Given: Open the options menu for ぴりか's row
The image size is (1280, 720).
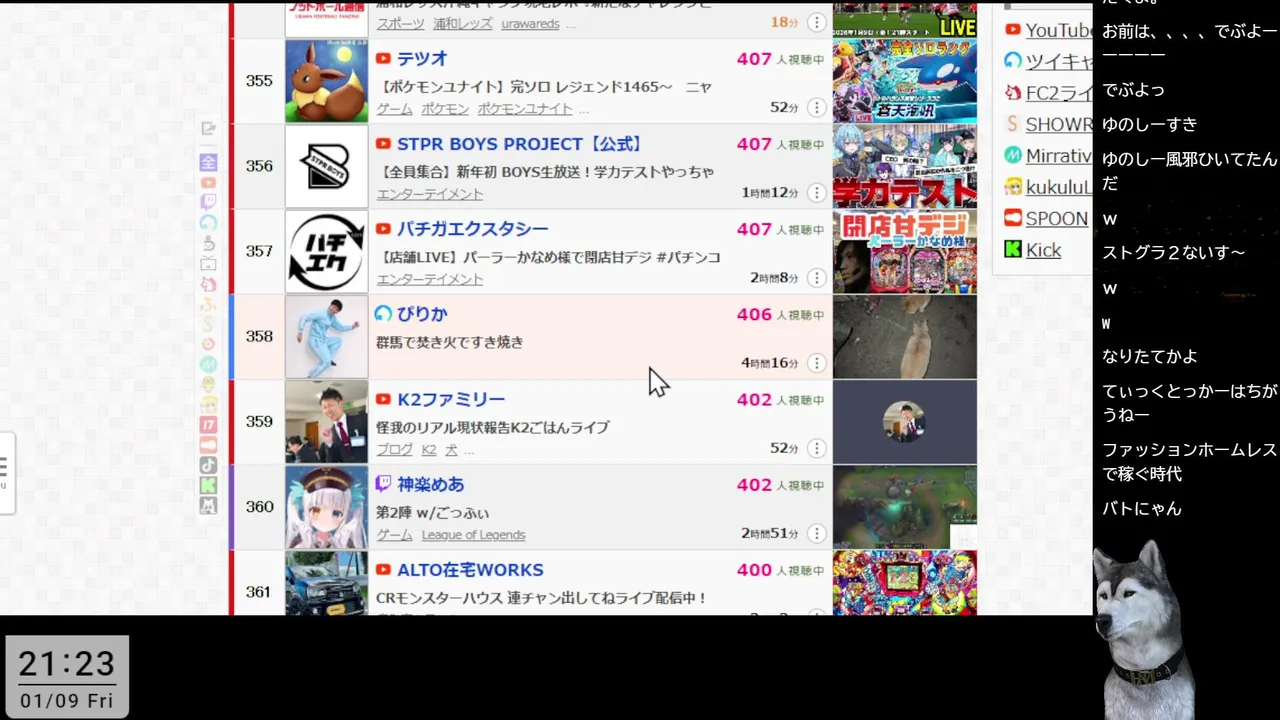Looking at the screenshot, I should click(x=817, y=363).
